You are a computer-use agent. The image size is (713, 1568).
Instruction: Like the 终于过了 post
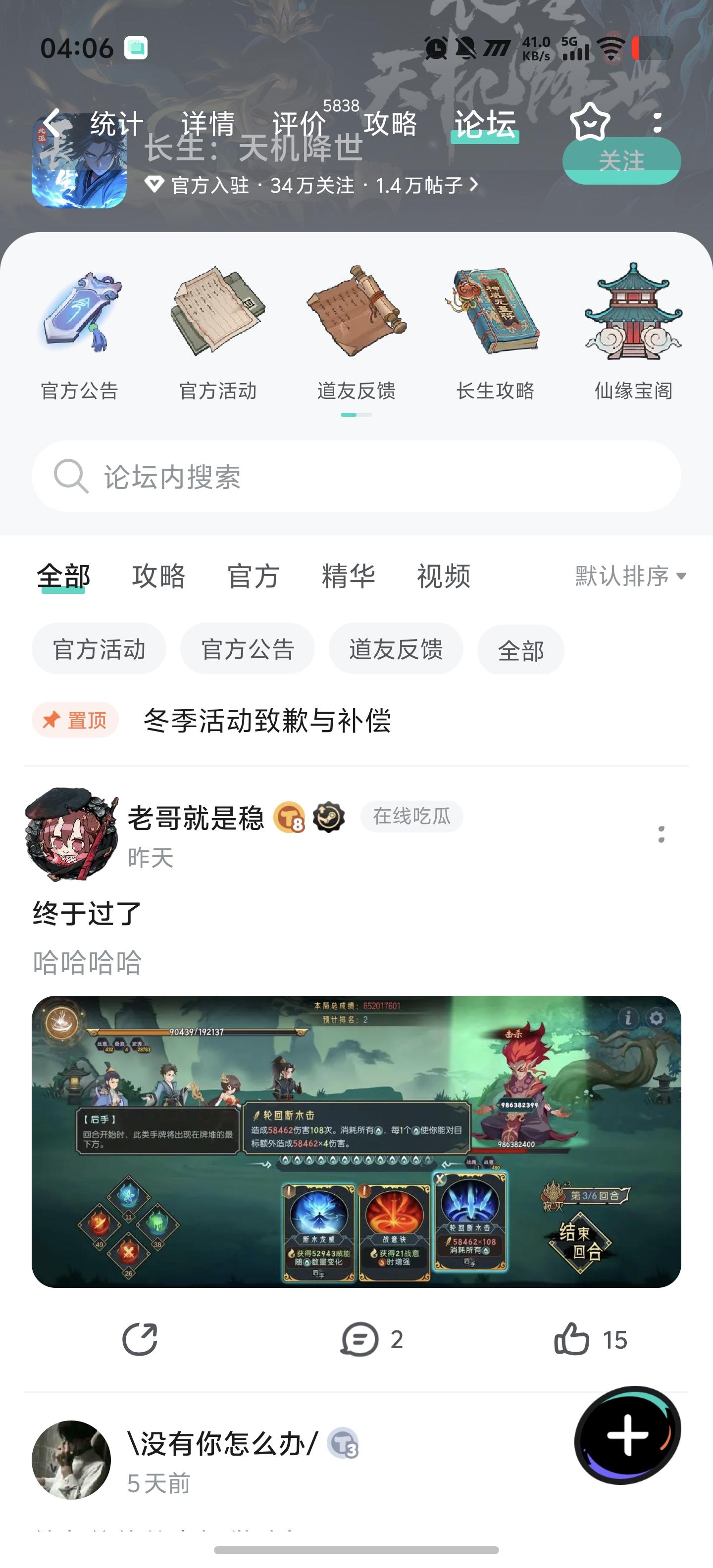(x=572, y=1339)
